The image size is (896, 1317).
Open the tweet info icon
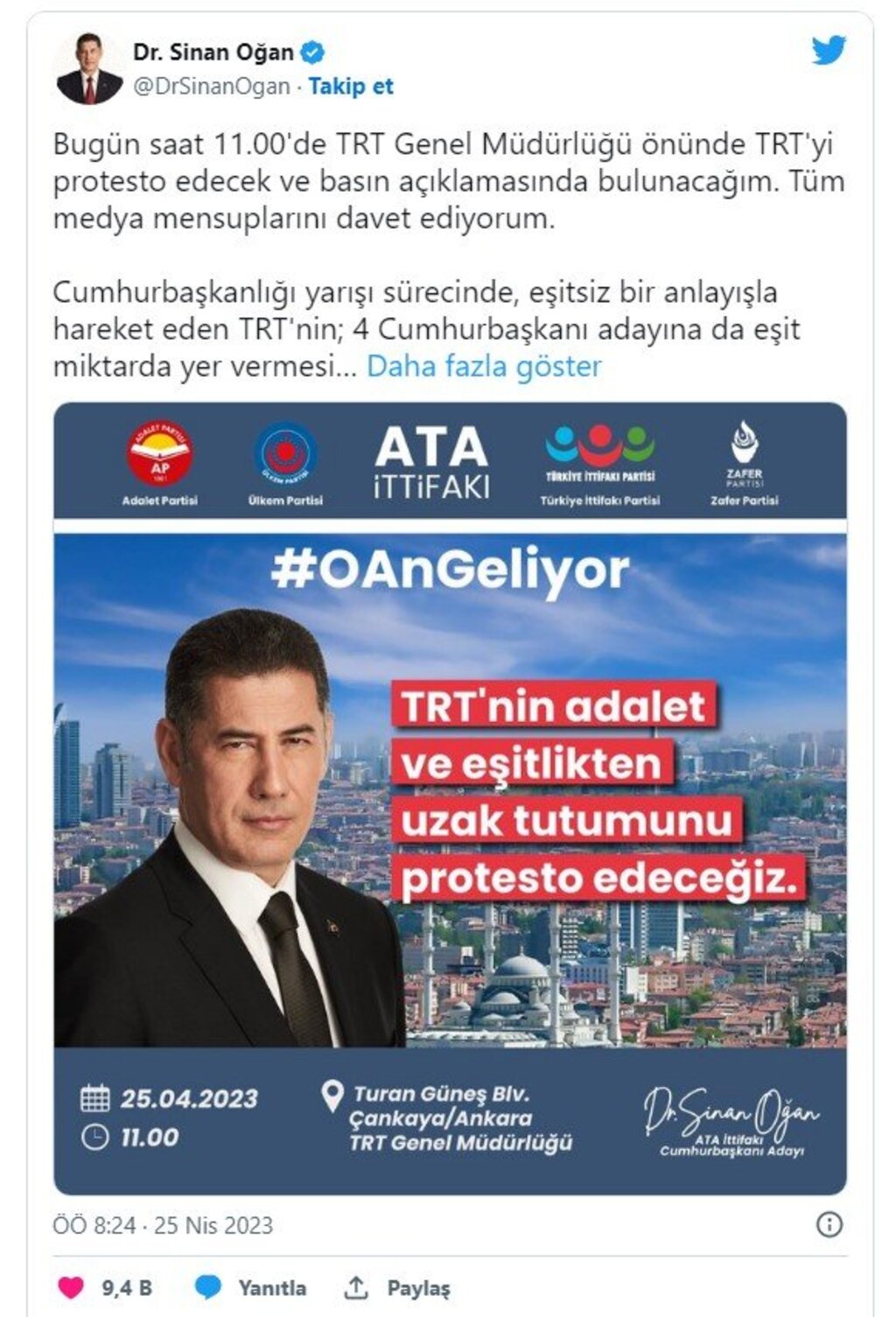point(828,1224)
